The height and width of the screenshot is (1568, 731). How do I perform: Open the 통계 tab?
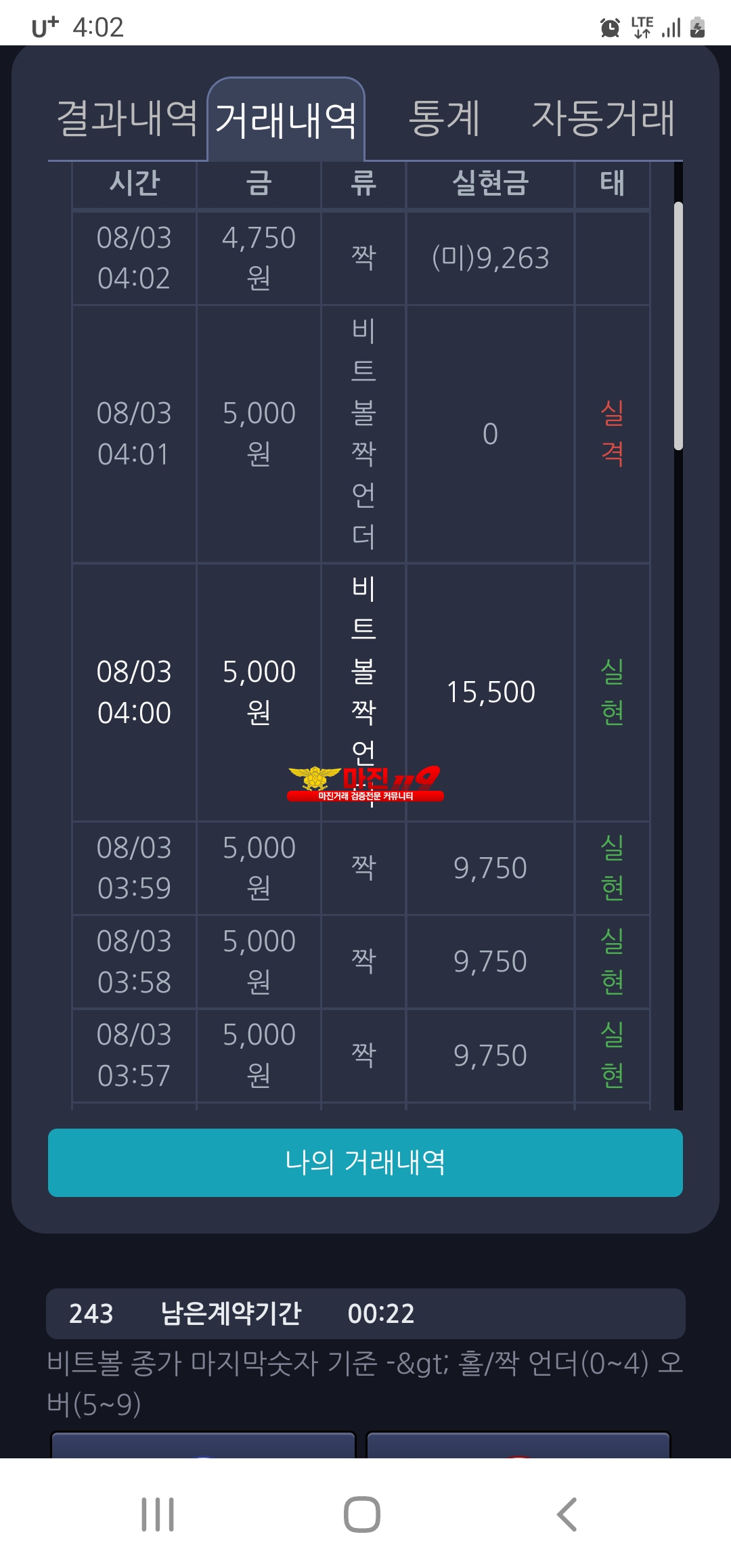(x=444, y=118)
